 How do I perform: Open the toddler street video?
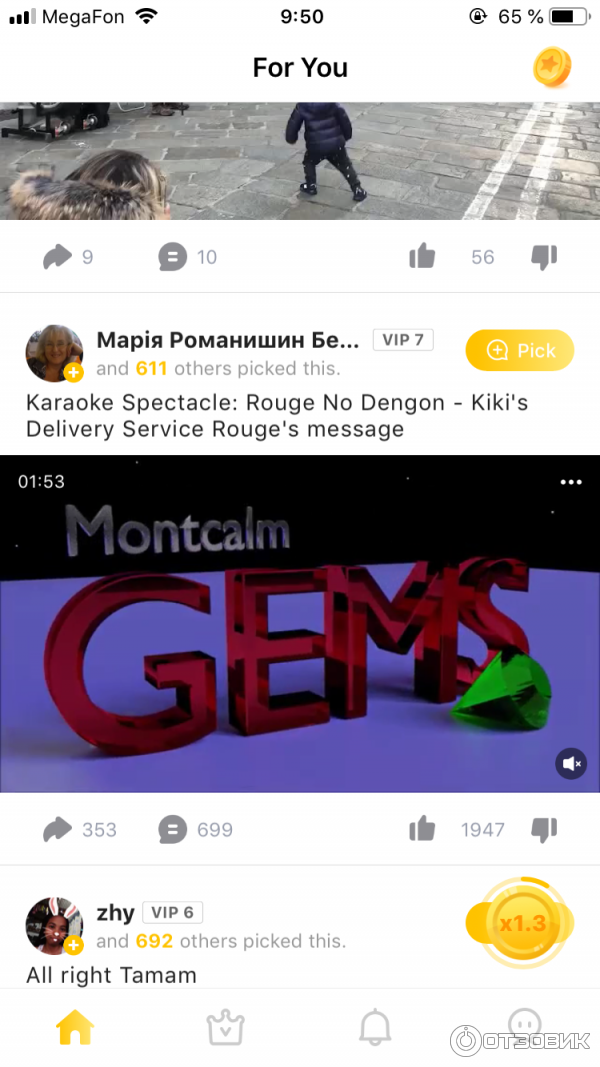point(300,160)
